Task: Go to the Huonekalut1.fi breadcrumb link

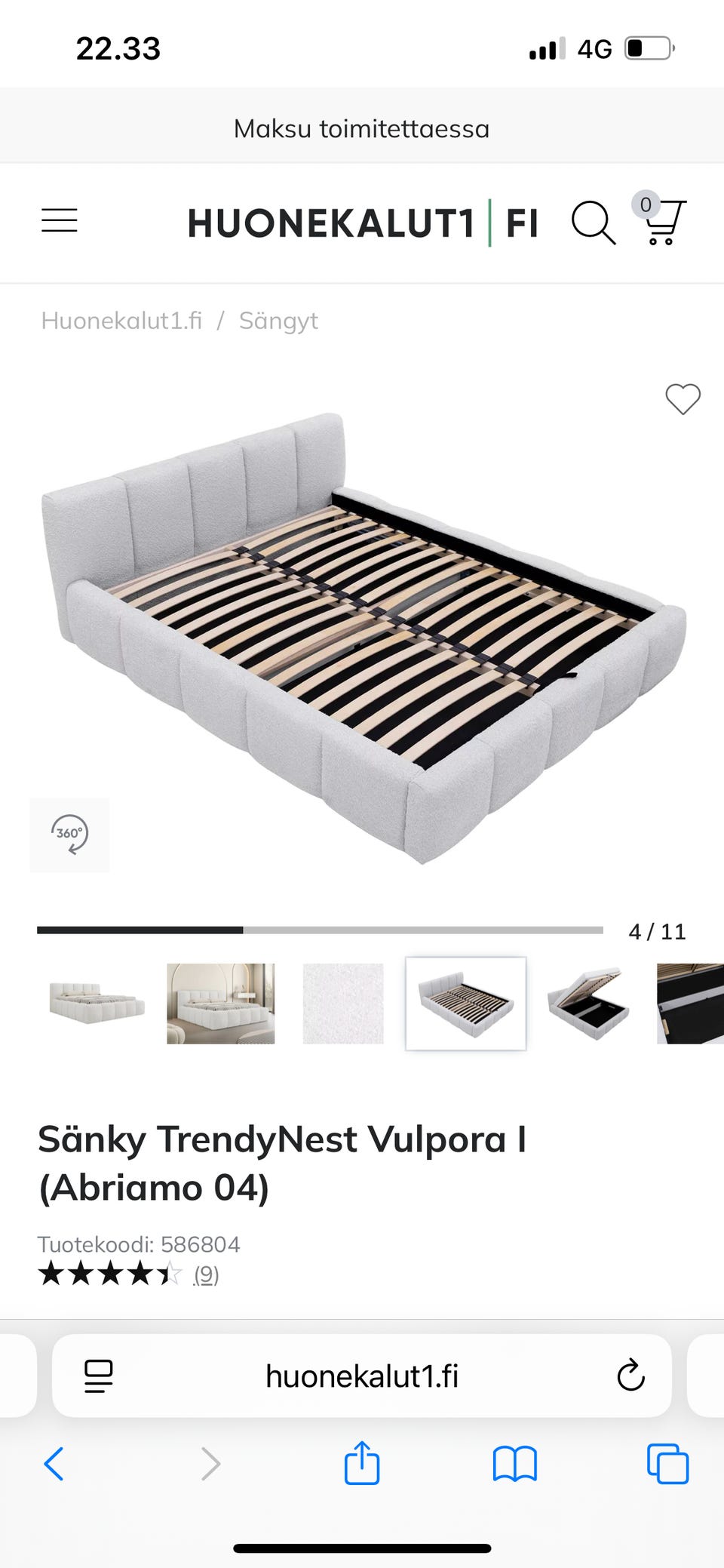Action: 121,321
